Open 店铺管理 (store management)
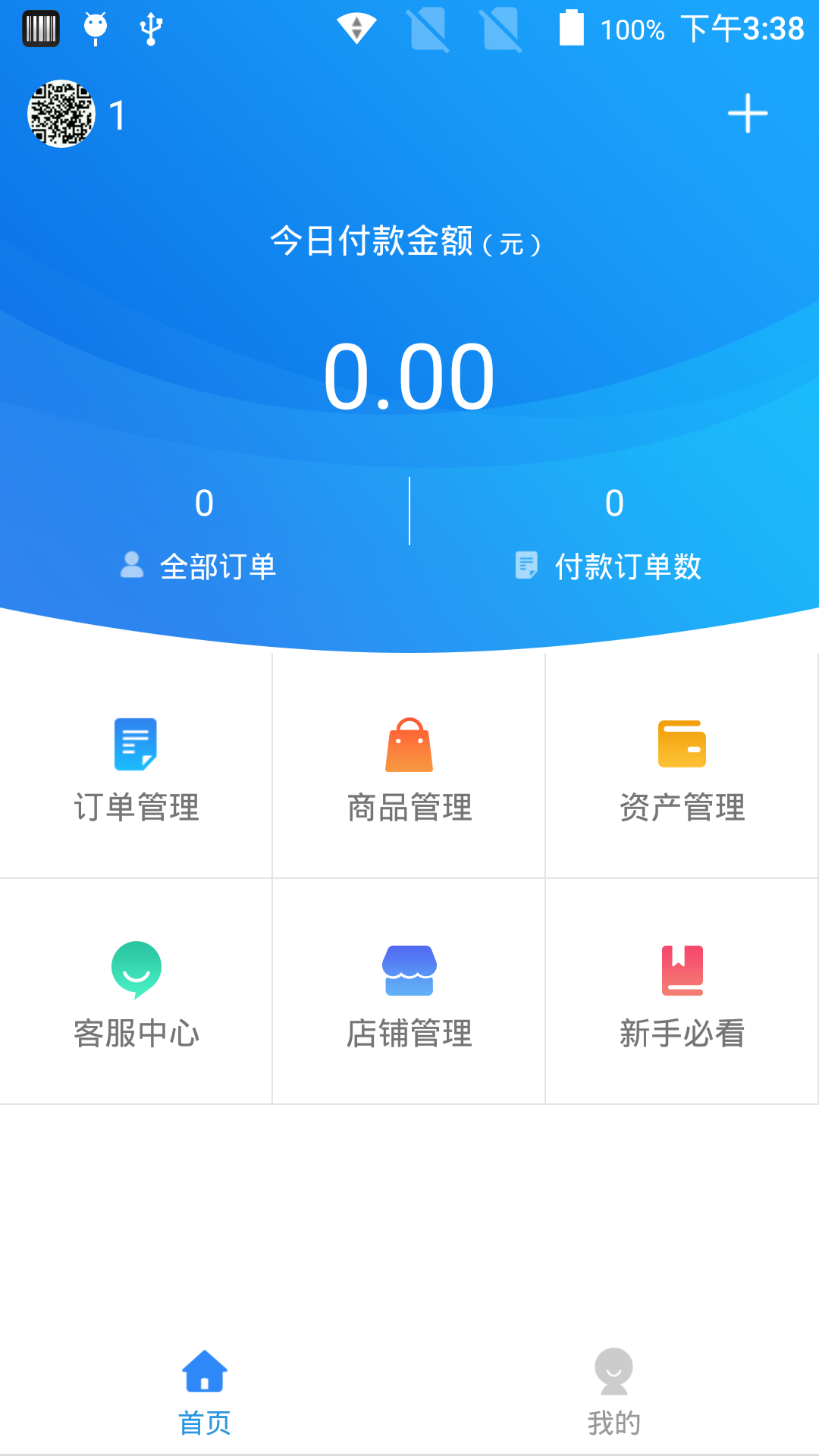This screenshot has width=819, height=1456. click(409, 992)
